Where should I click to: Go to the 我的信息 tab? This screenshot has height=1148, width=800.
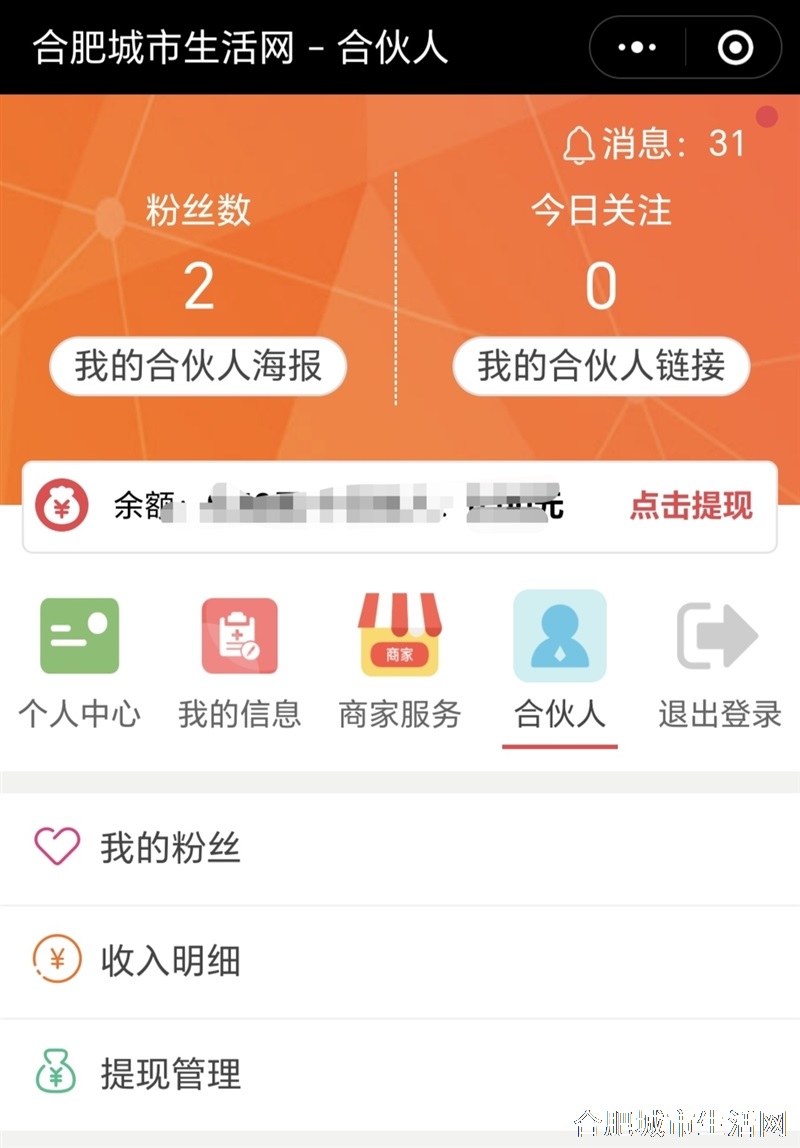[239, 660]
